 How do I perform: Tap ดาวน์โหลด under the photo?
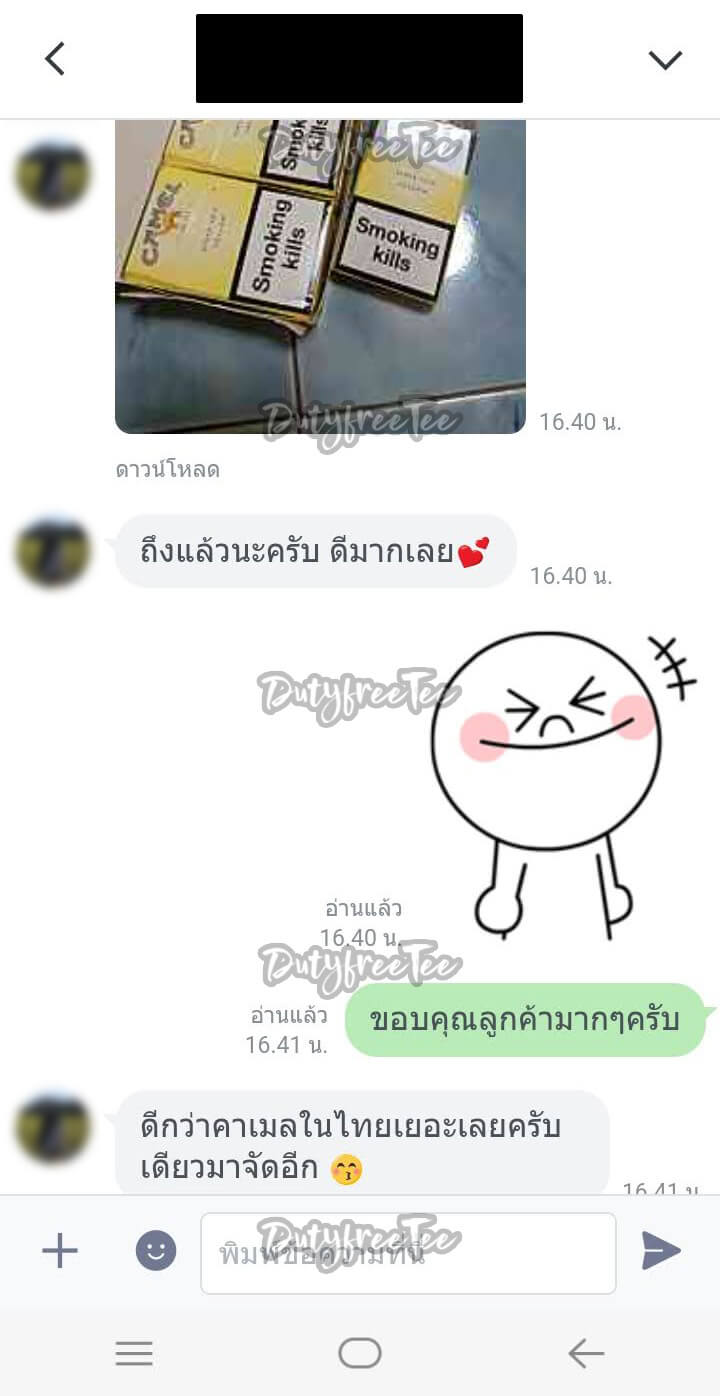click(167, 469)
